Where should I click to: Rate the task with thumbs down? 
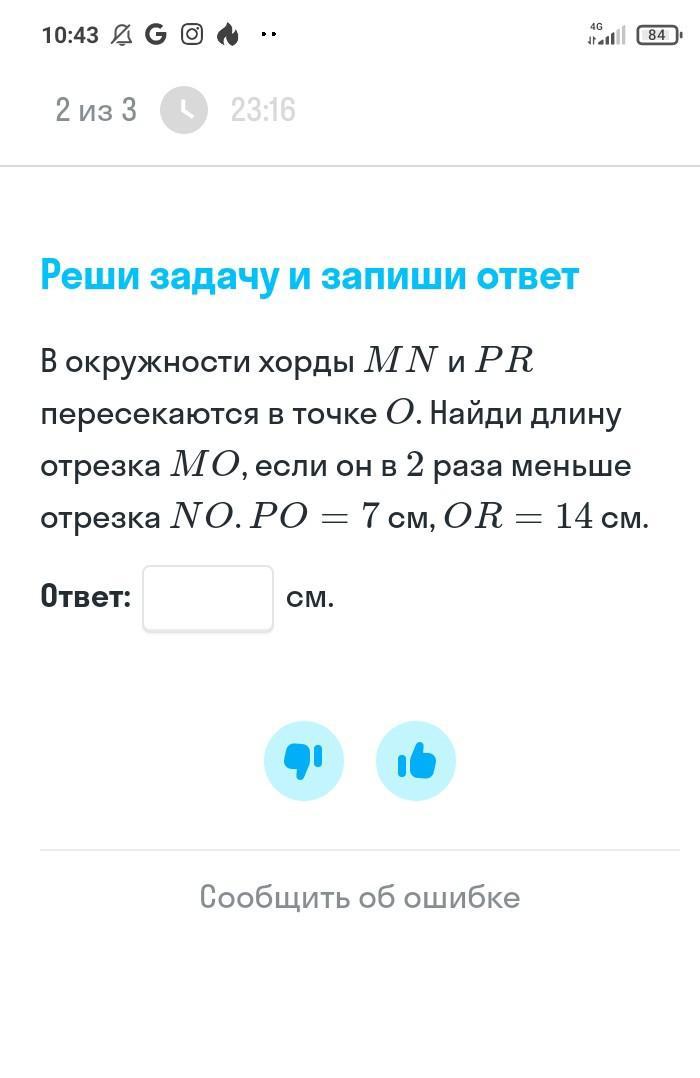304,760
